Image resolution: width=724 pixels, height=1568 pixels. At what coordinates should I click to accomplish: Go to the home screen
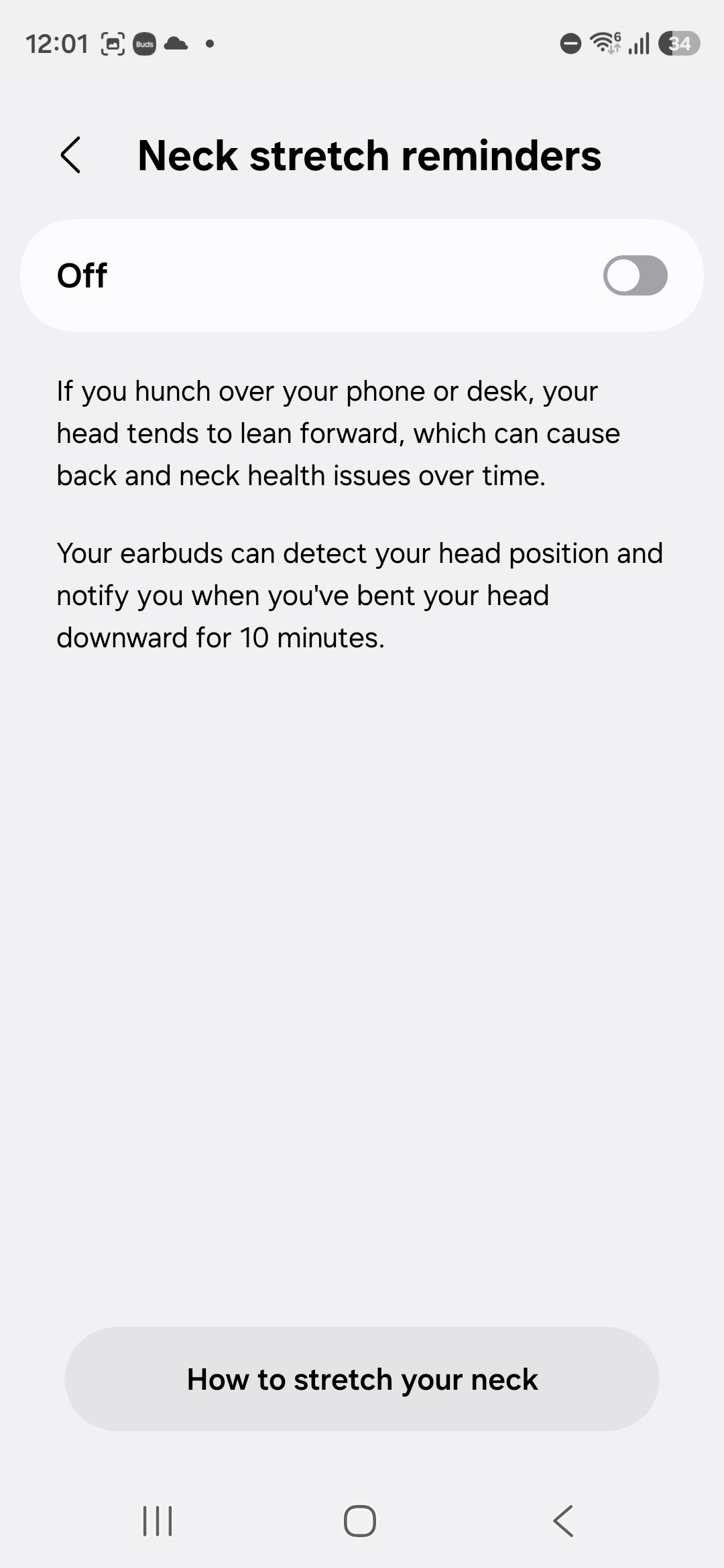[x=360, y=1520]
